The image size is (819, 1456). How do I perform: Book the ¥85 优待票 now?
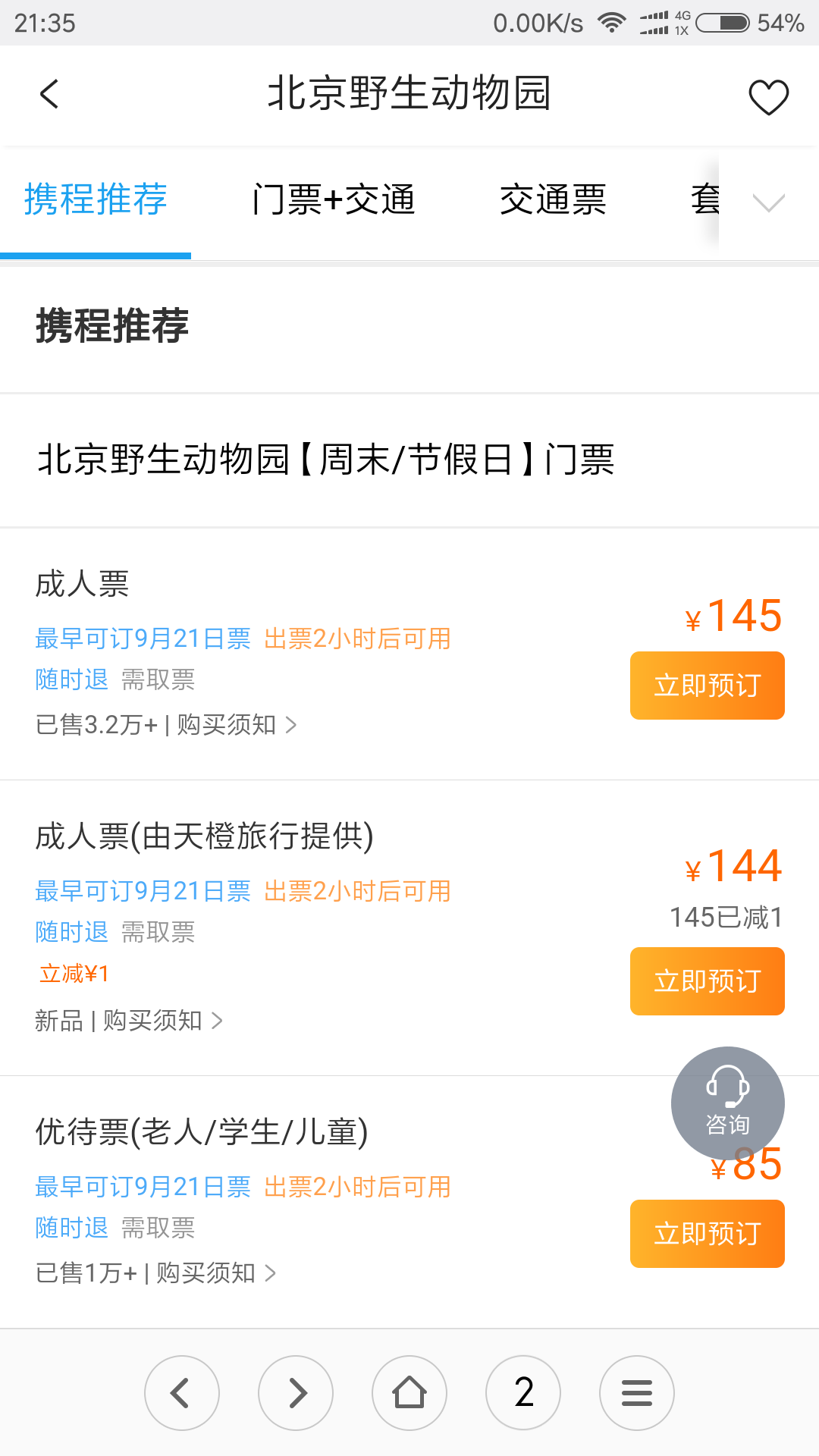tap(707, 1234)
